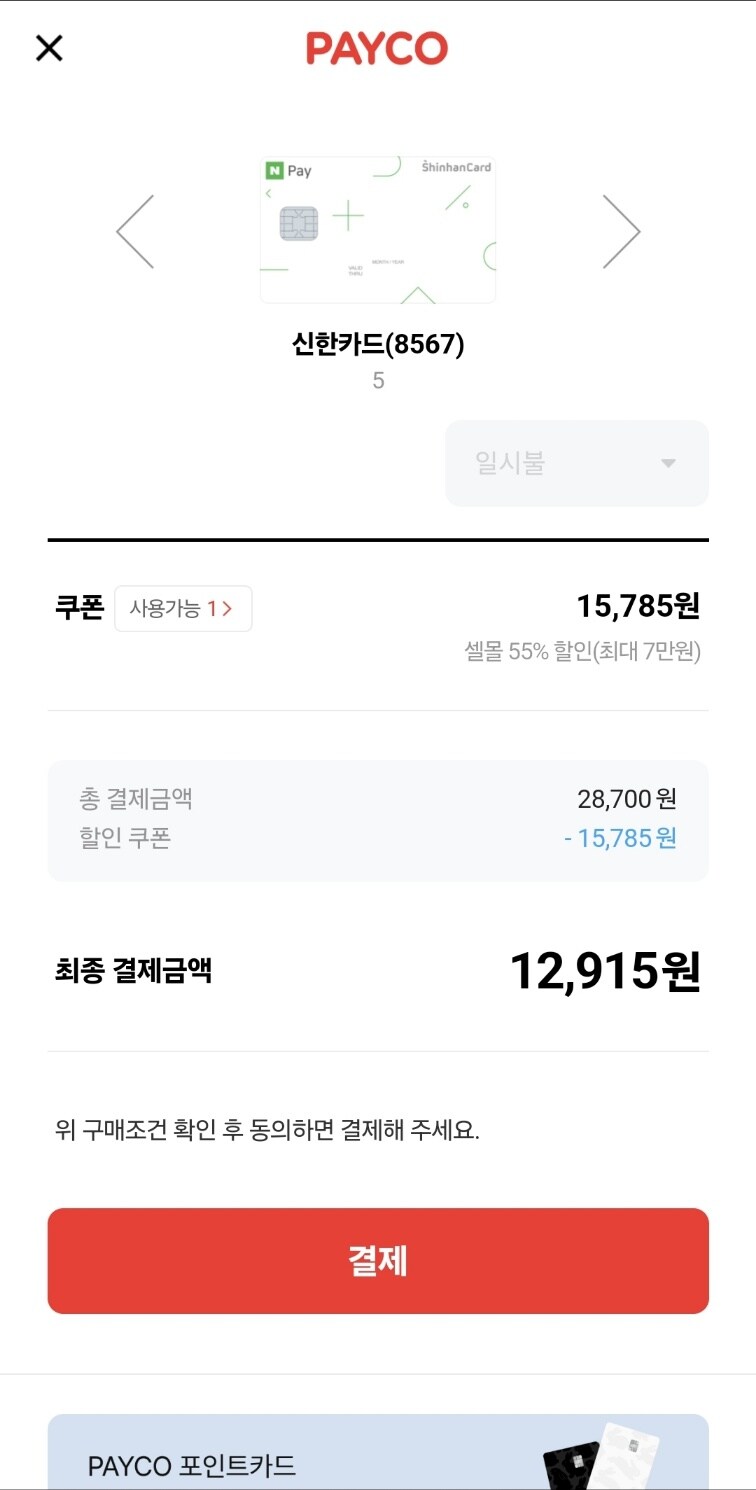Screen dimensions: 756x1490
Task: Tap the chip graphic on the payment card
Action: 299,222
